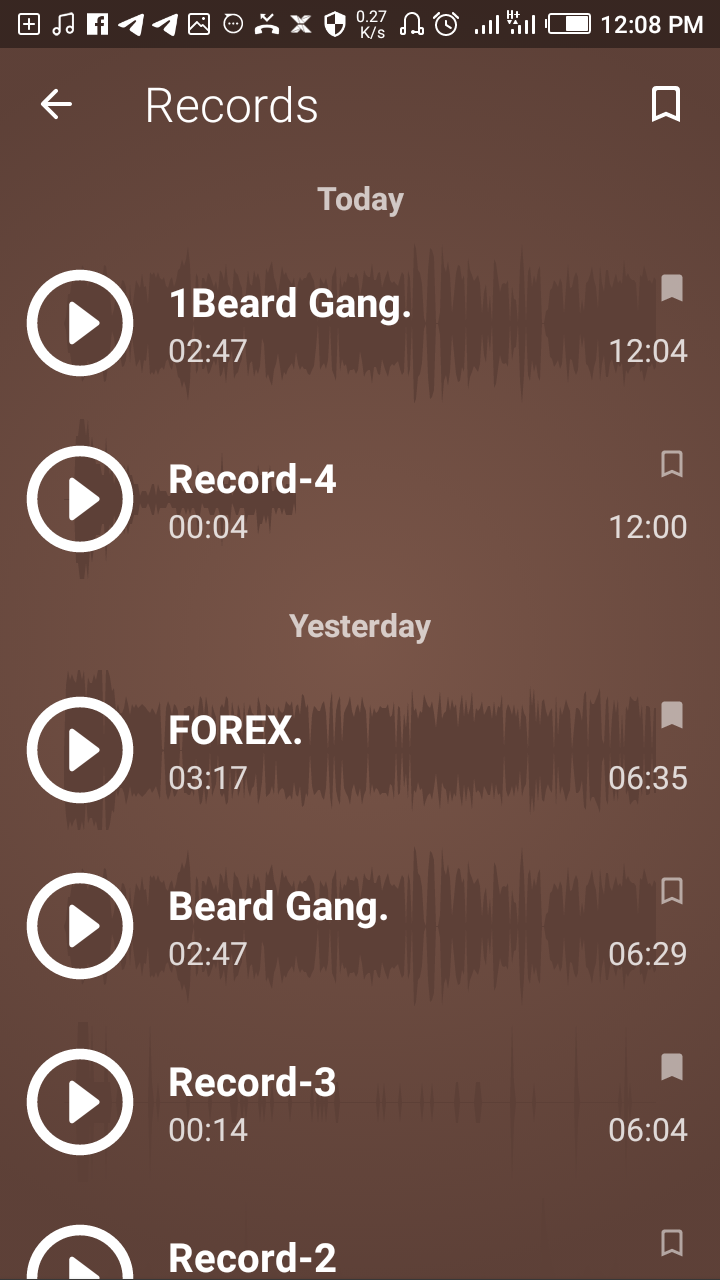The height and width of the screenshot is (1280, 720).
Task: Toggle bookmark on Record-3 recording
Action: [x=672, y=1067]
